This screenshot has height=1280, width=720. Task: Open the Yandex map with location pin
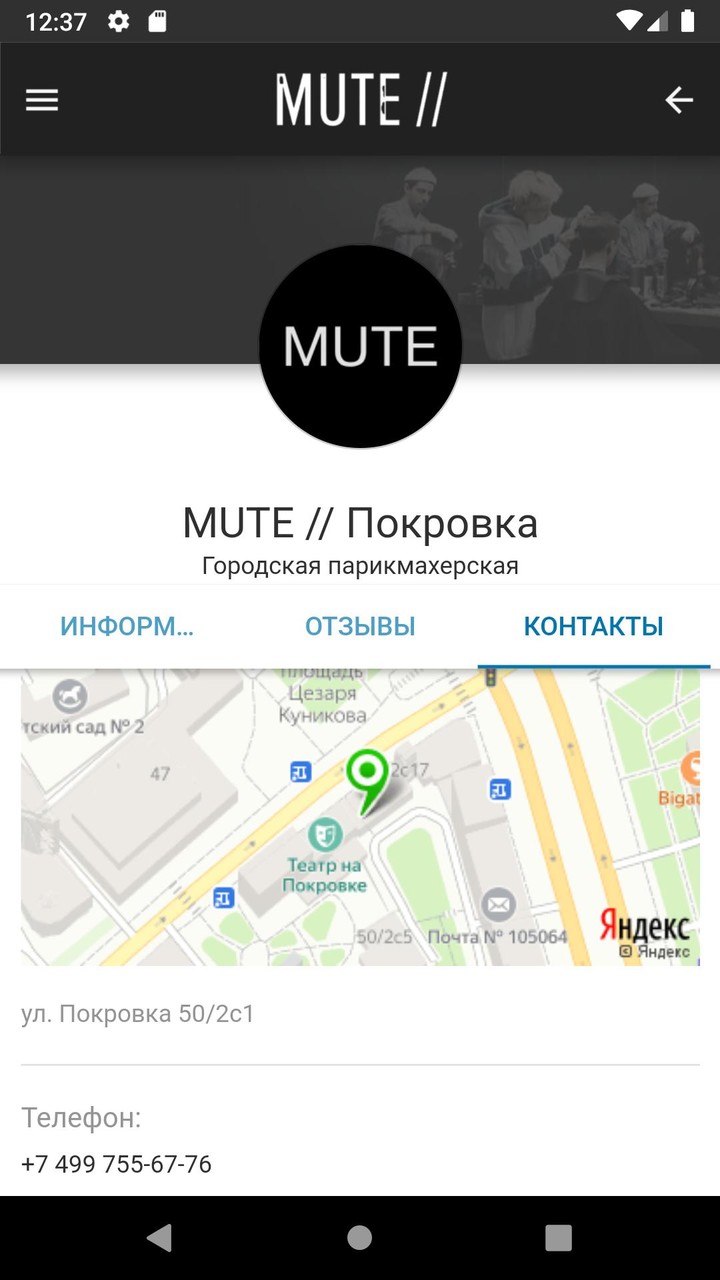[x=360, y=817]
